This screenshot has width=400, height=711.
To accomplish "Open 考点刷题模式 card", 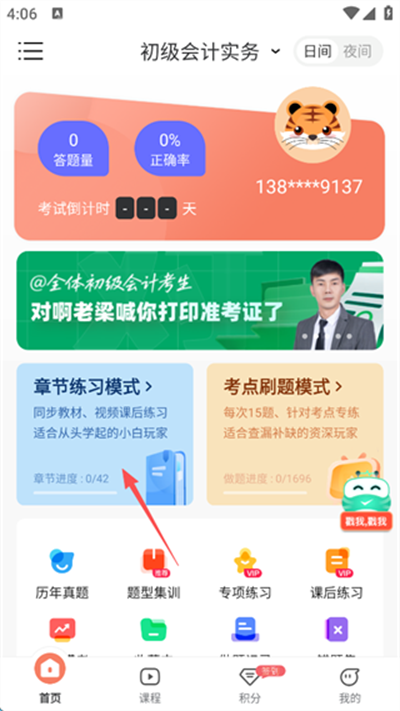I will point(295,434).
